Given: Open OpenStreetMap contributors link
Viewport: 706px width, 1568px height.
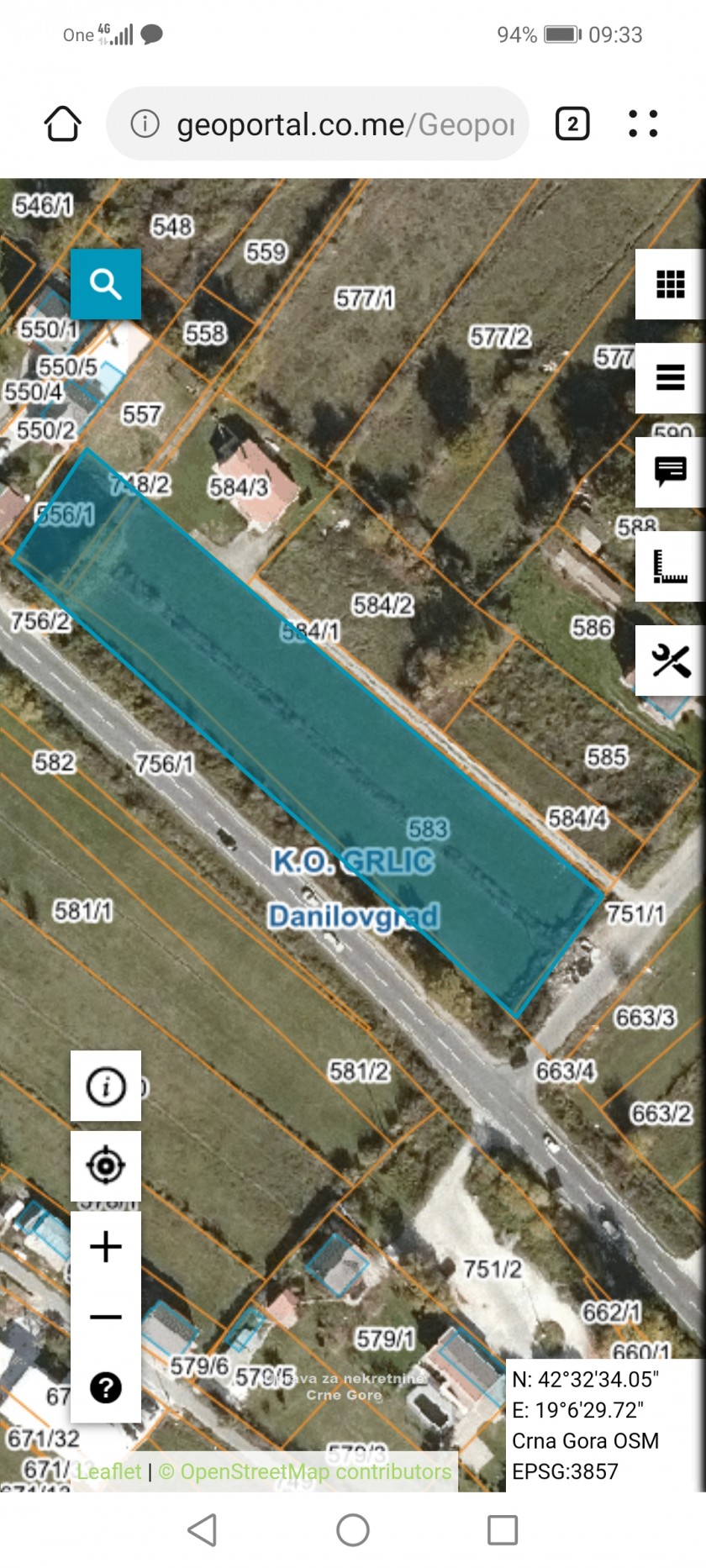Looking at the screenshot, I should coord(305,1471).
